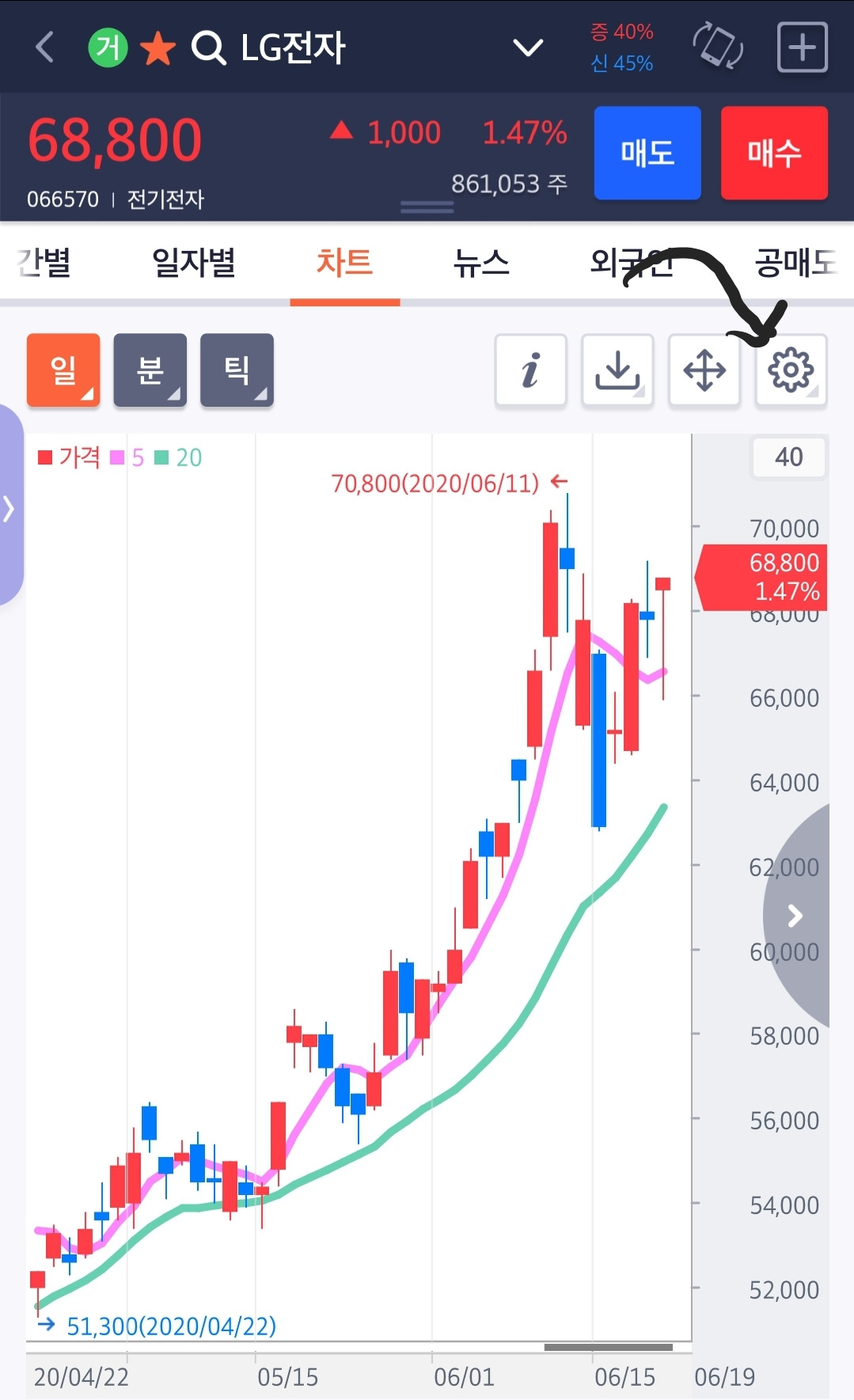The width and height of the screenshot is (854, 1400).
Task: Switch the chart to 틱 tick view
Action: point(237,370)
